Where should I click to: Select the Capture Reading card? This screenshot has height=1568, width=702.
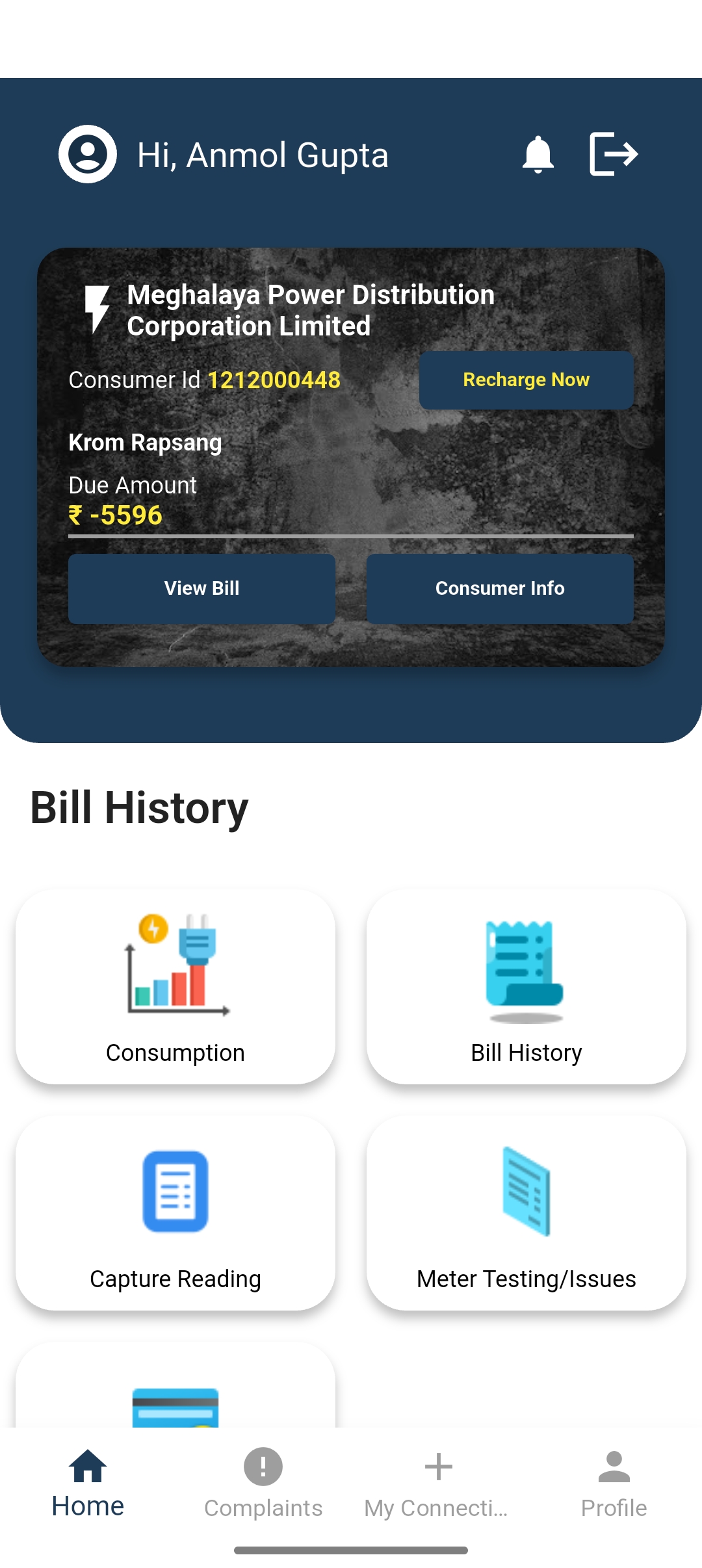point(175,1212)
